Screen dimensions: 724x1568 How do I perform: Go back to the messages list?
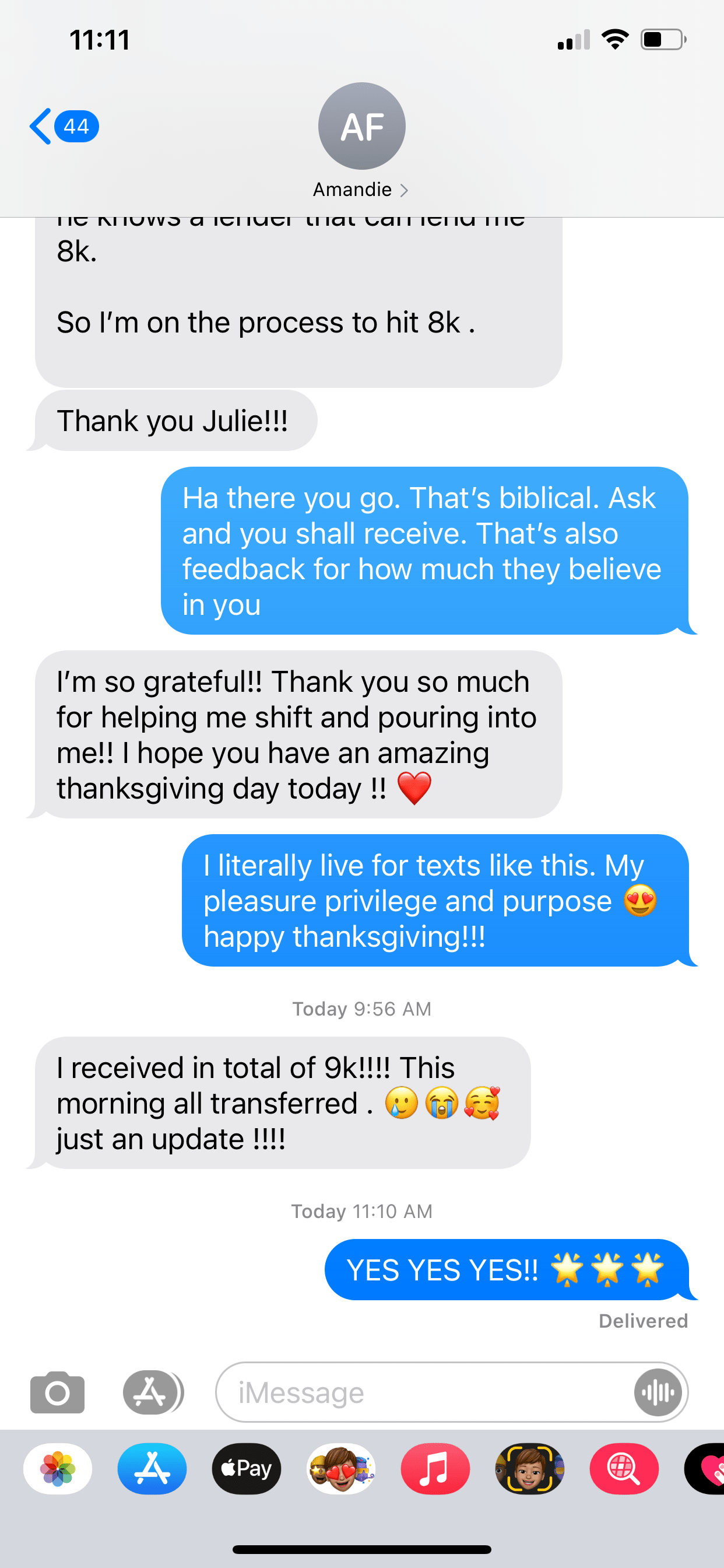point(62,127)
